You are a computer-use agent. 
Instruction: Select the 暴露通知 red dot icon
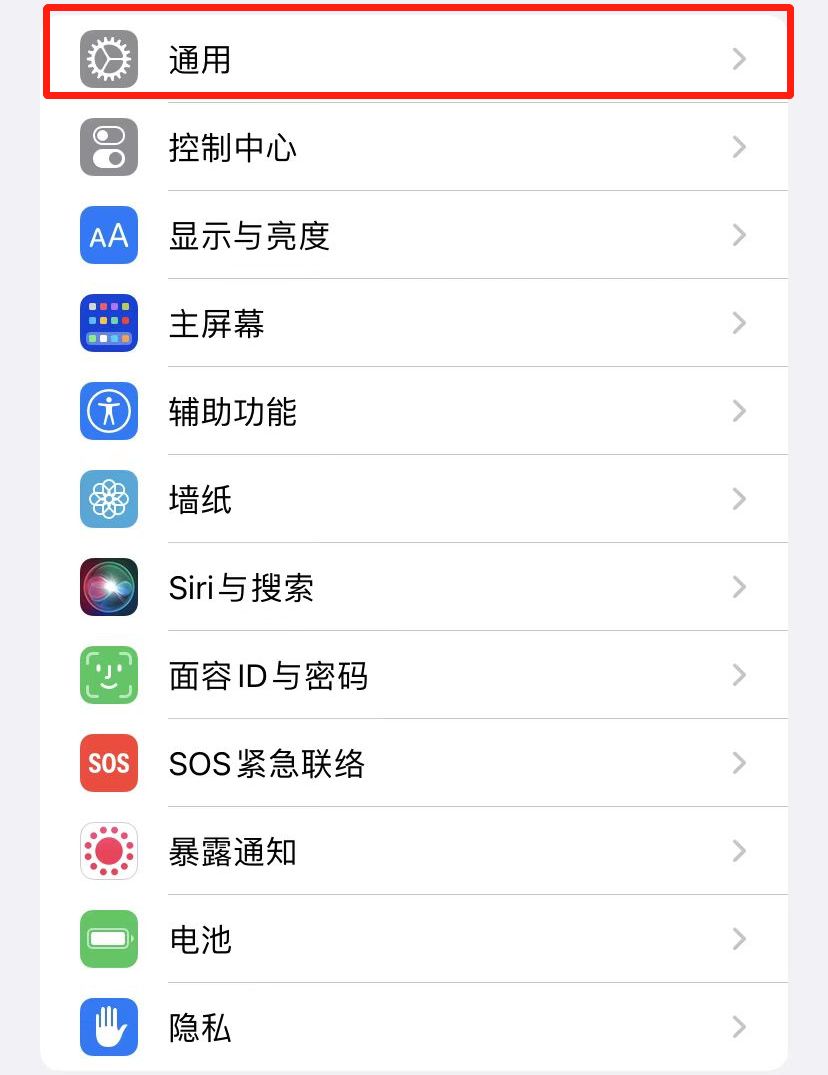click(108, 851)
